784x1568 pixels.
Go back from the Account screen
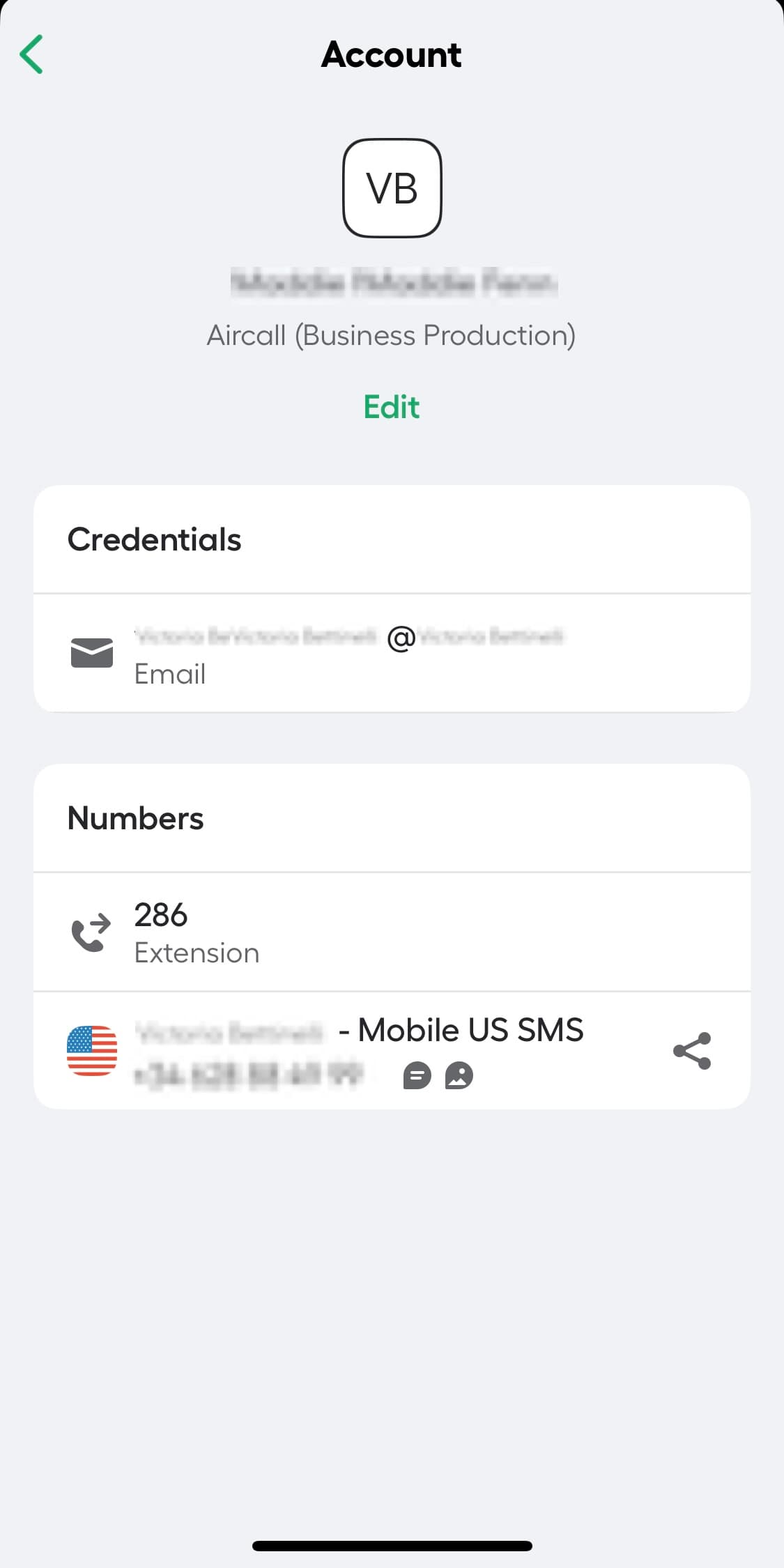pyautogui.click(x=31, y=54)
